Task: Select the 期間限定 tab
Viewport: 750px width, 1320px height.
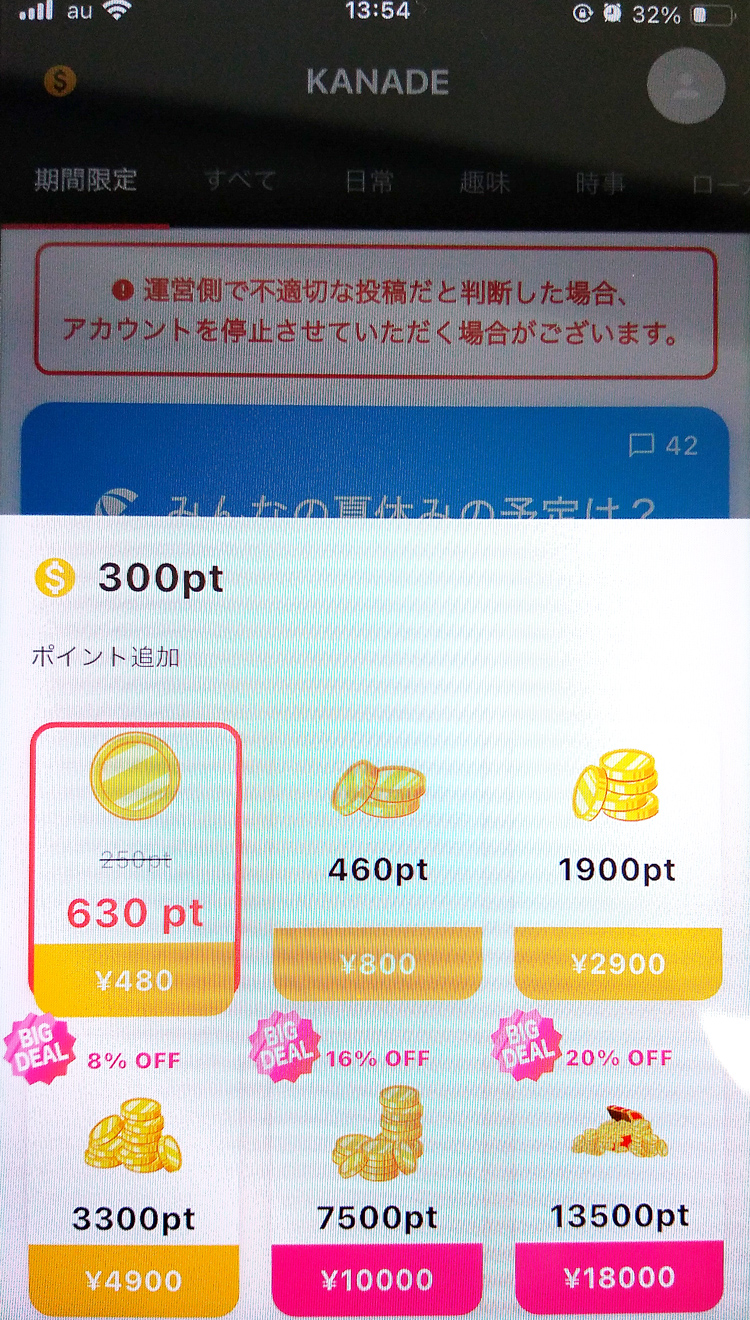Action: [85, 182]
